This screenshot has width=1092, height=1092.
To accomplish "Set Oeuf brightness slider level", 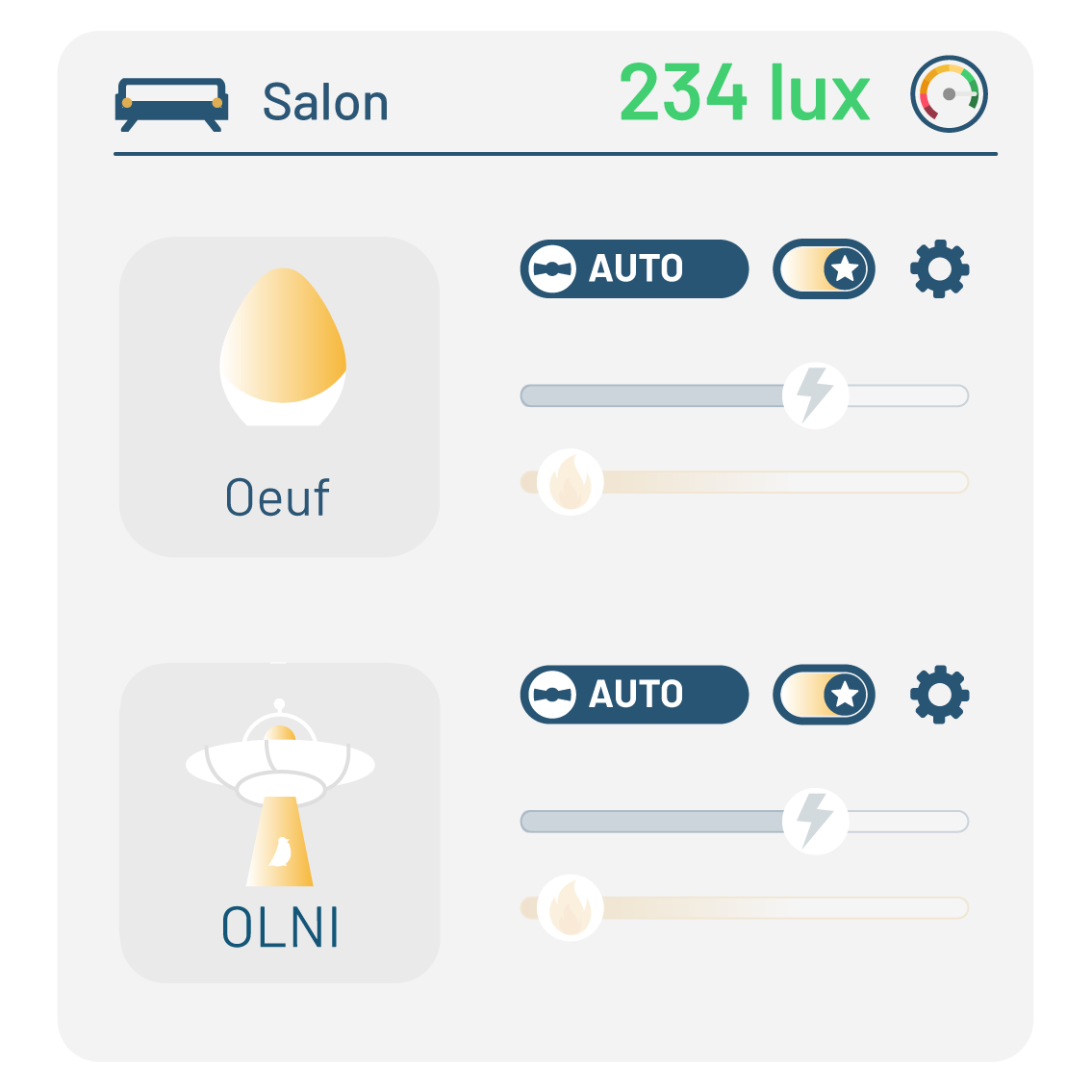I will pos(815,395).
